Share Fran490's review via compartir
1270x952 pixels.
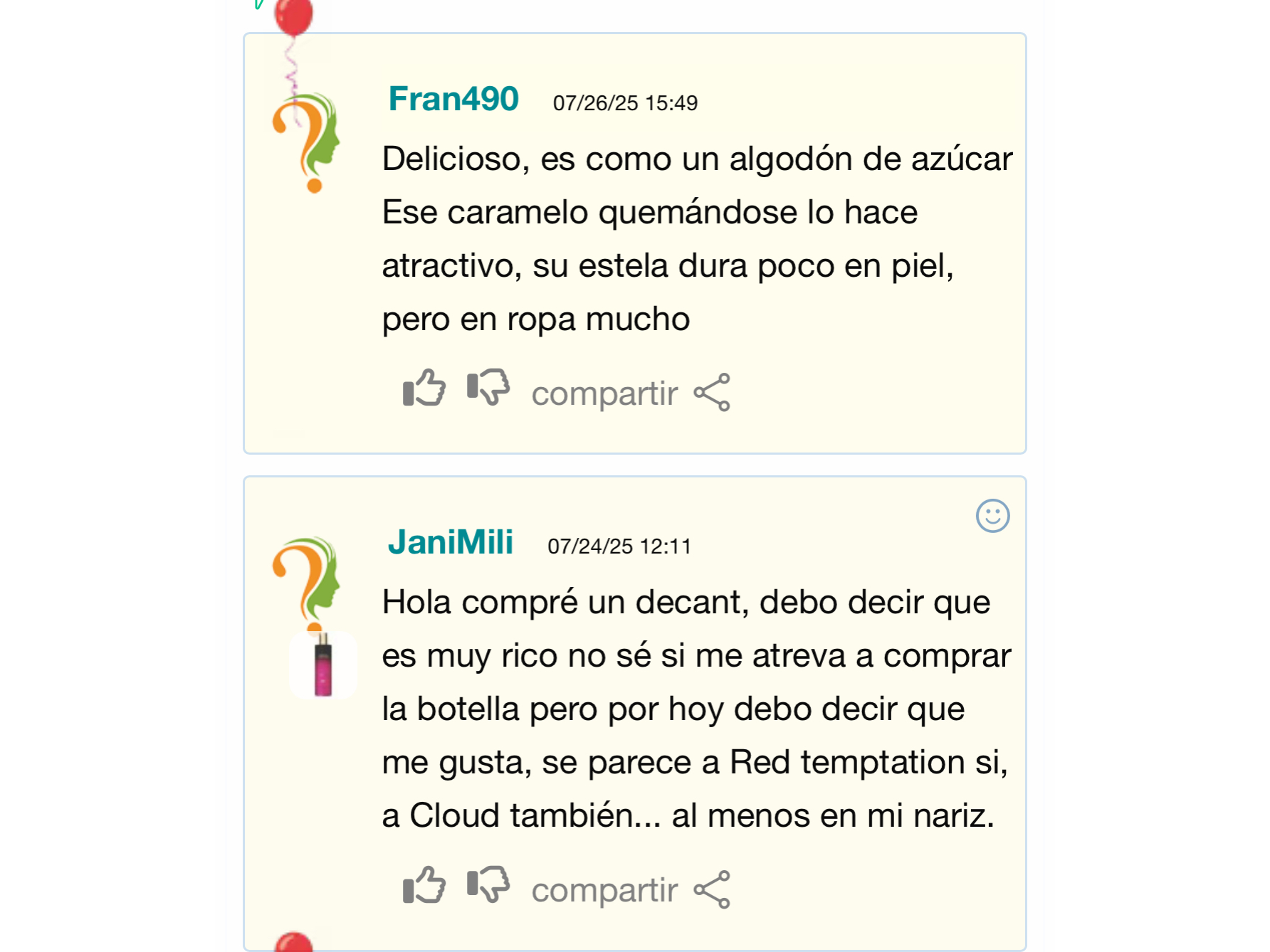click(631, 393)
